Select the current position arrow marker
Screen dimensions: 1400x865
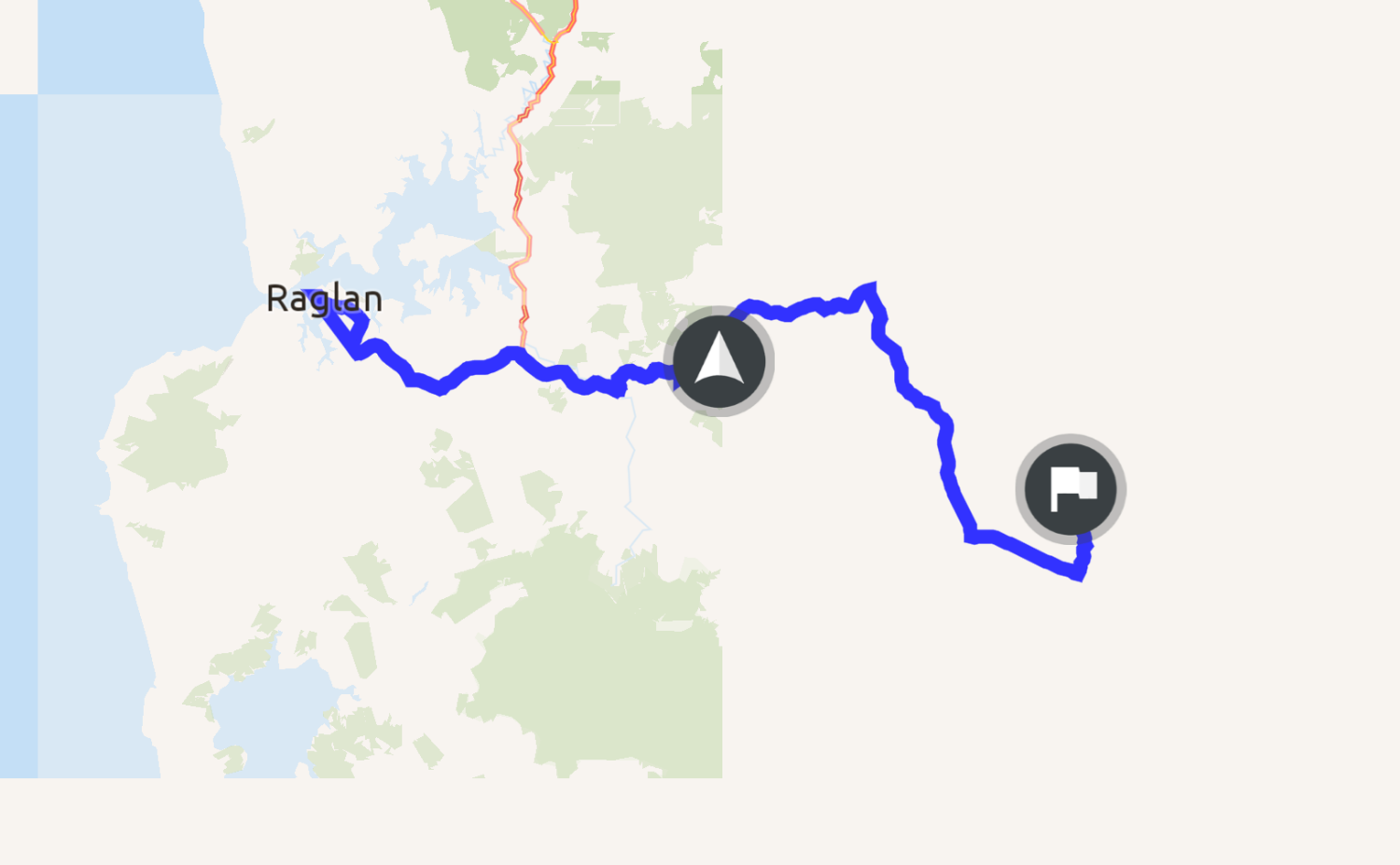pyautogui.click(x=719, y=362)
